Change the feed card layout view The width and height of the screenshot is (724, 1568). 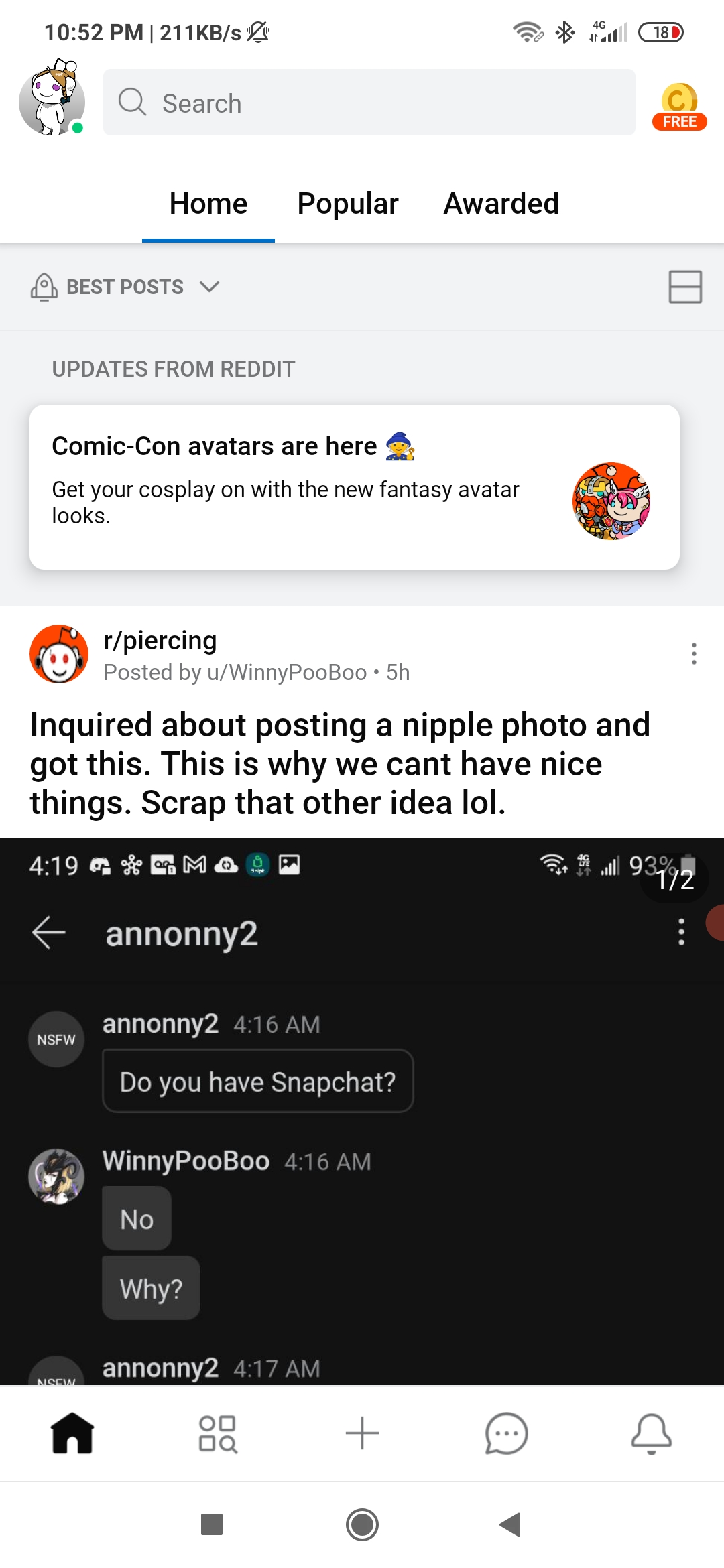[x=685, y=287]
